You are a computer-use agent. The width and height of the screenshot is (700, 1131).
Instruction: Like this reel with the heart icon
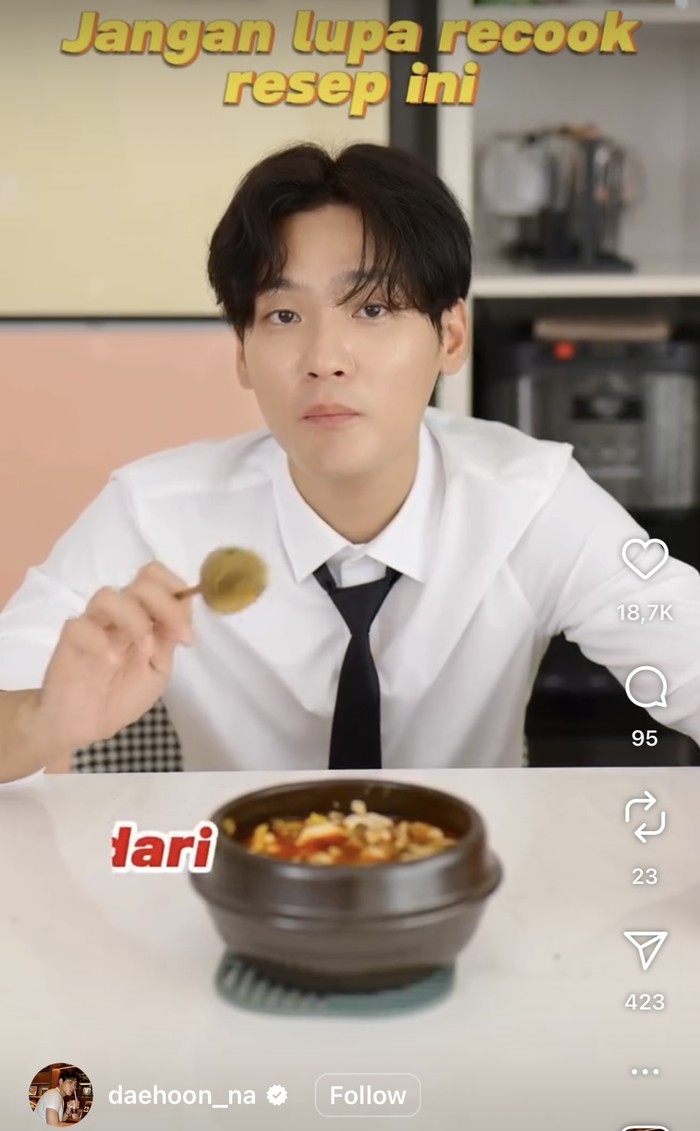pyautogui.click(x=644, y=558)
